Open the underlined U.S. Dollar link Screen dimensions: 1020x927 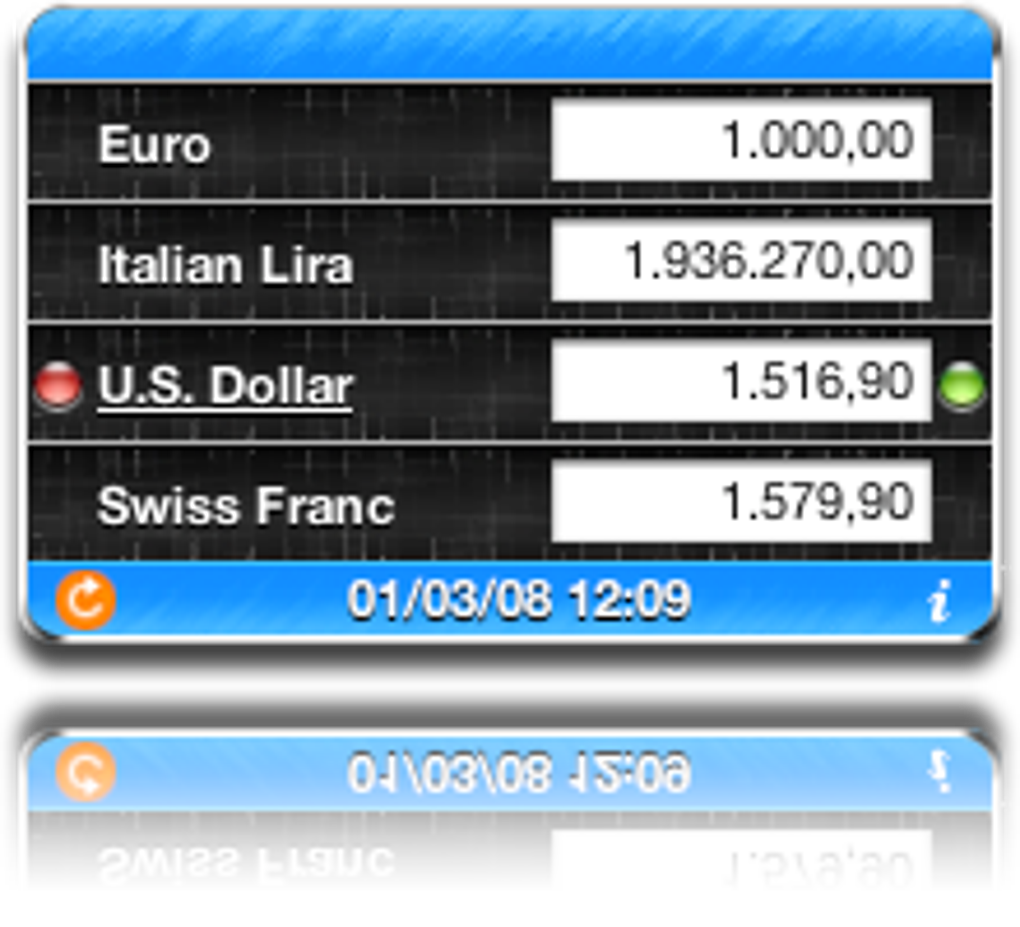pyautogui.click(x=225, y=387)
